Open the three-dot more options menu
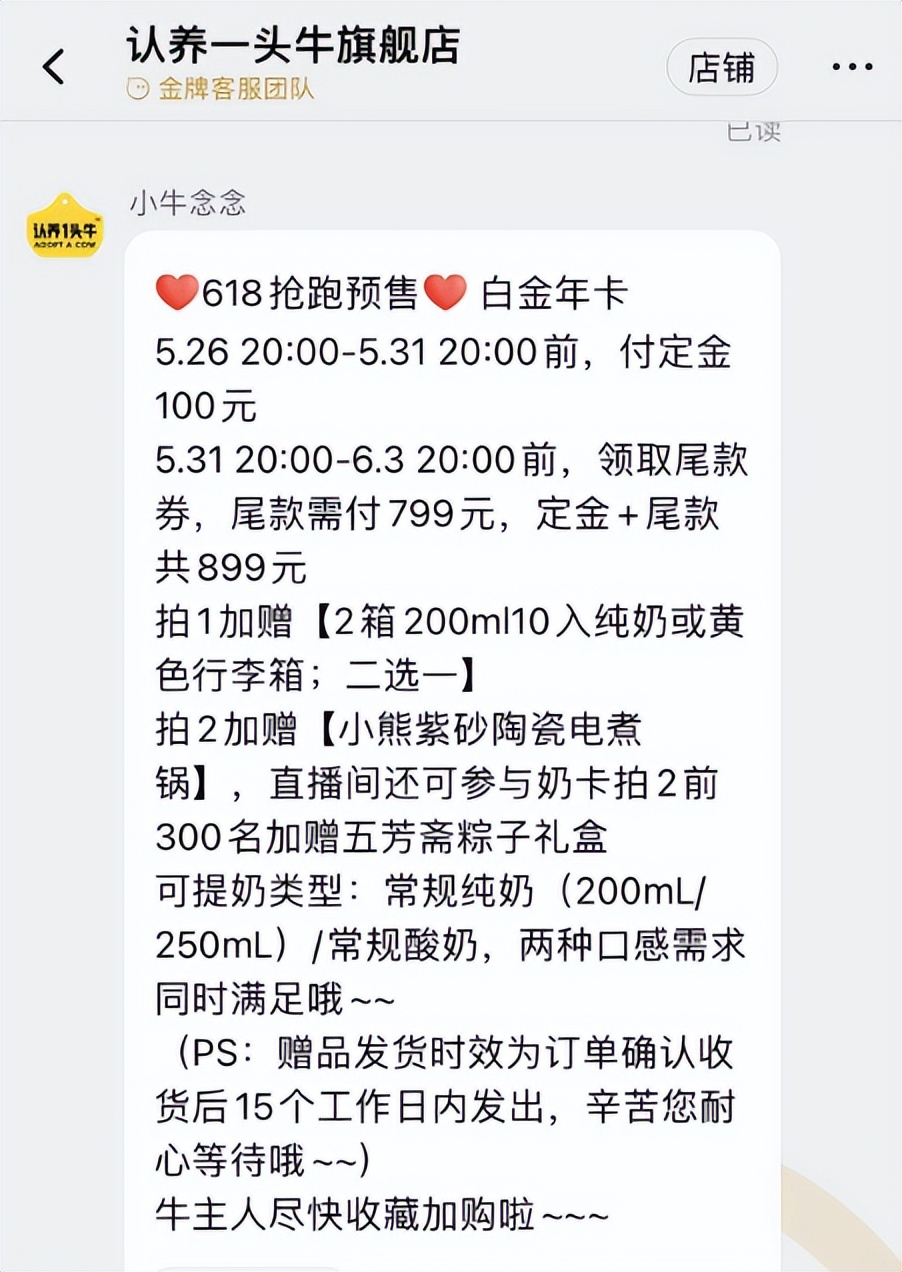This screenshot has height=1272, width=902. (851, 65)
